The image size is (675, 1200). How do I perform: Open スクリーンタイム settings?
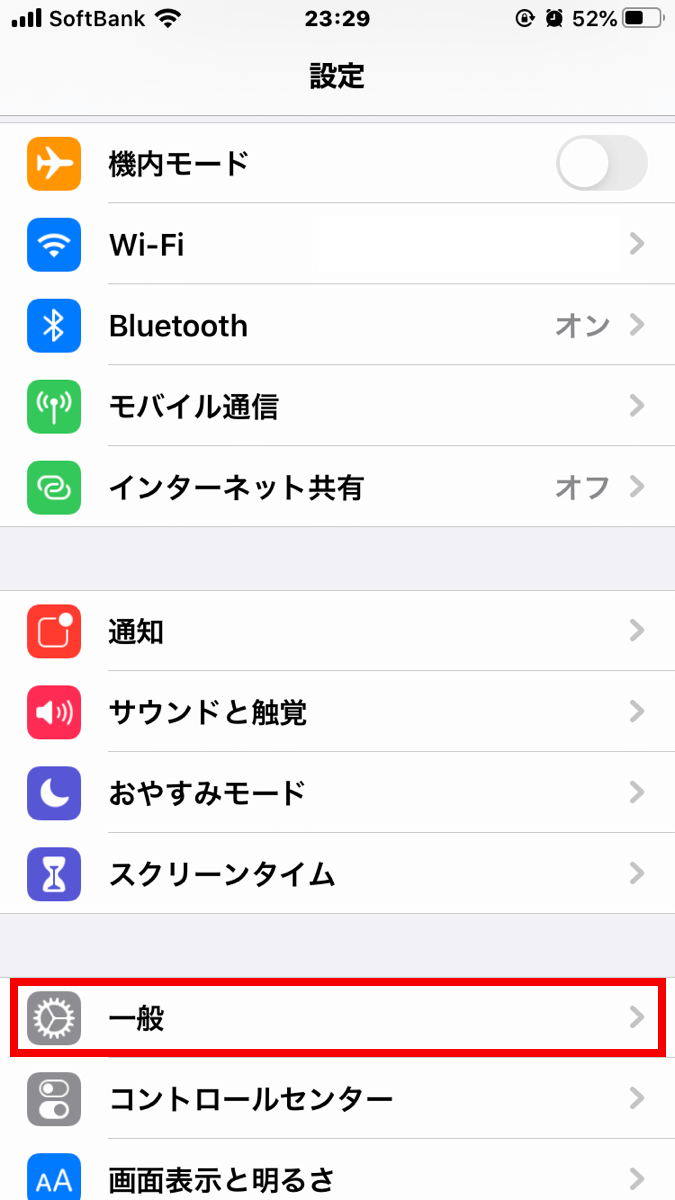[337, 874]
